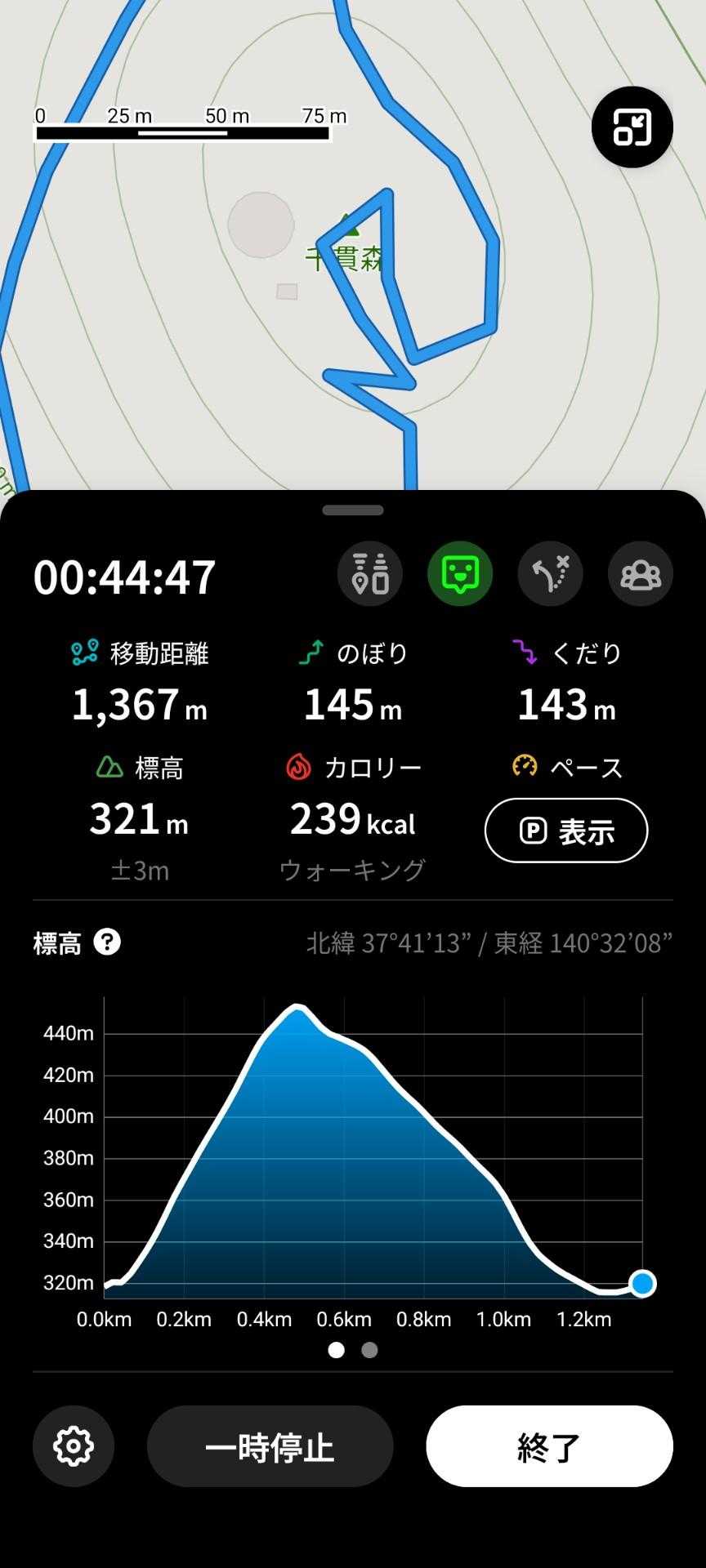Finish the activity with 終了

point(549,1446)
